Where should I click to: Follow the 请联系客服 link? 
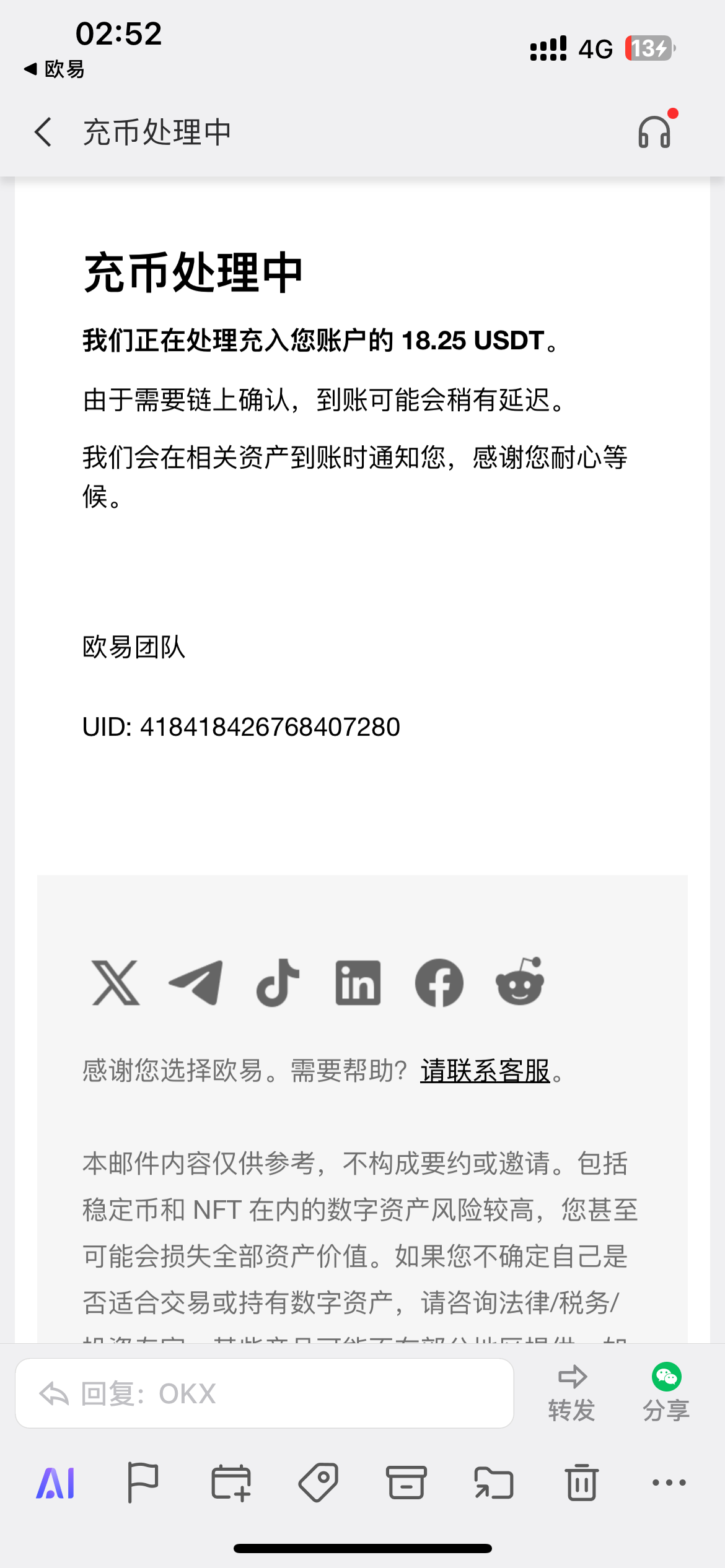pos(485,1071)
